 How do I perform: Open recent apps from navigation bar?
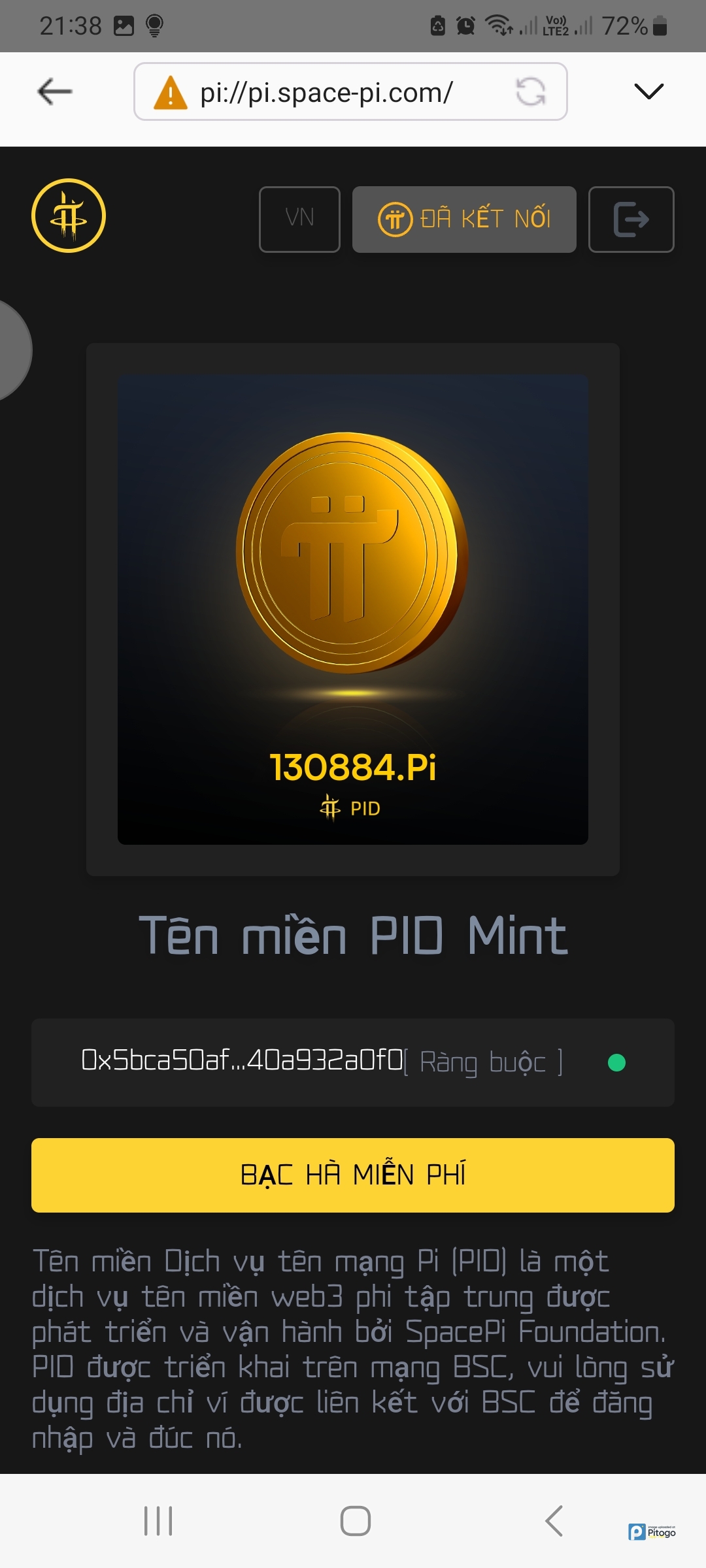158,1520
